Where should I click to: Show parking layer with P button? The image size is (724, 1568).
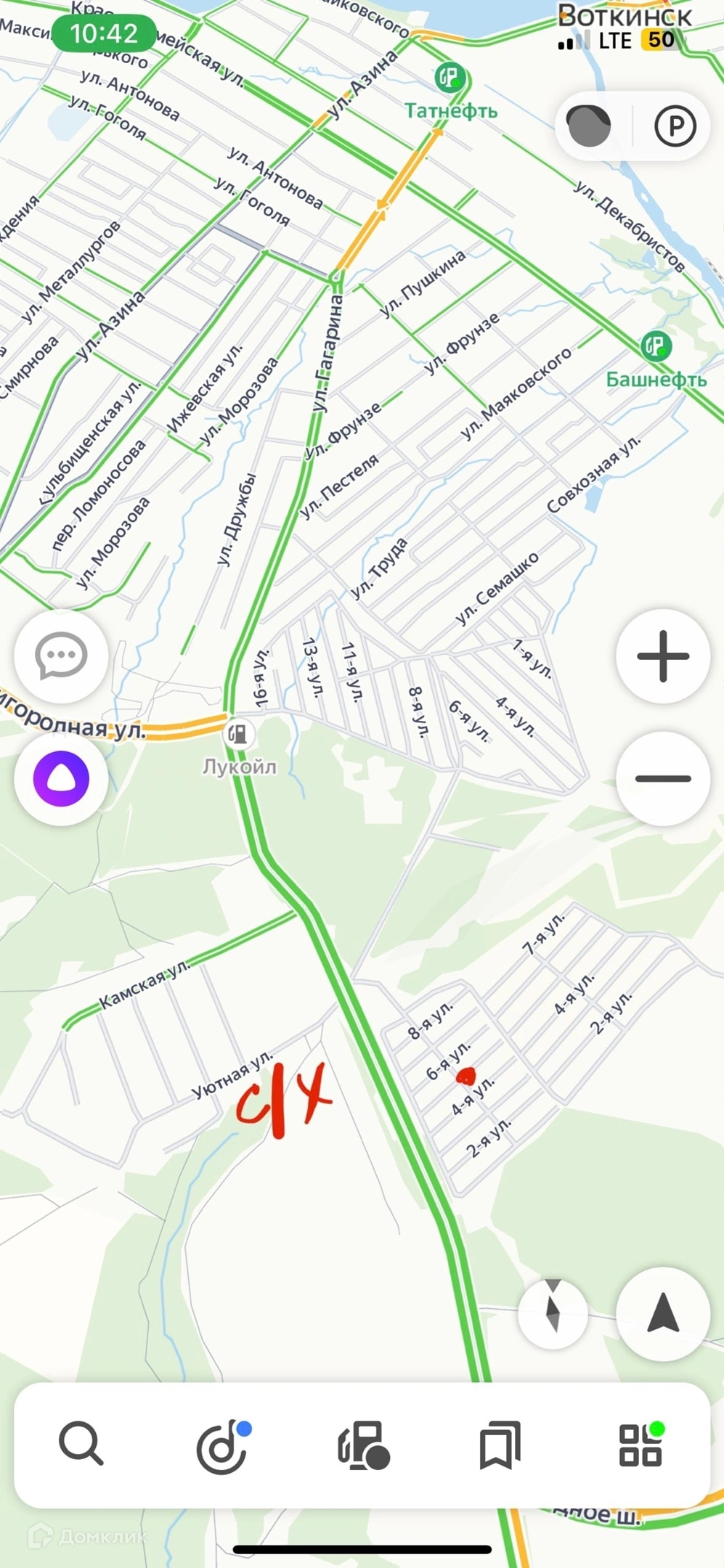pyautogui.click(x=675, y=126)
